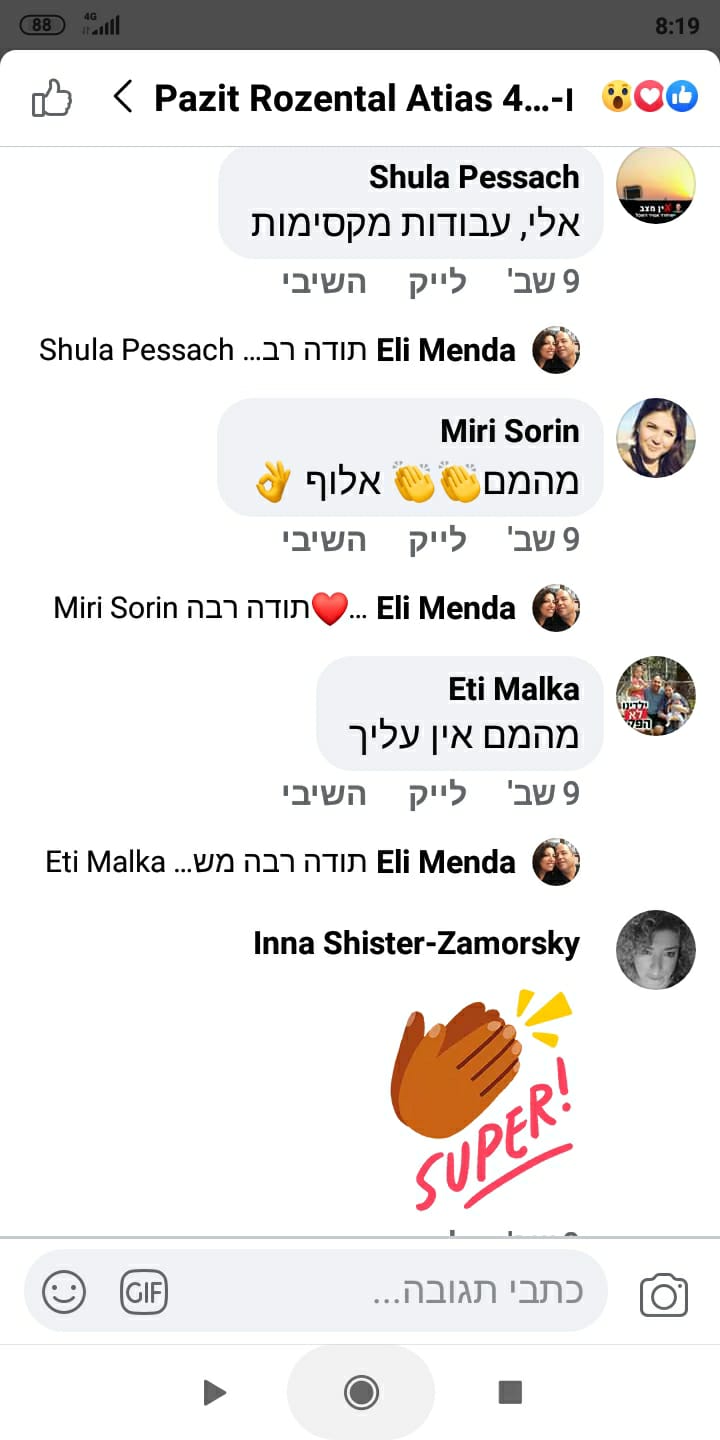Like Eti Malka's comment
The height and width of the screenshot is (1440, 720).
[x=437, y=794]
